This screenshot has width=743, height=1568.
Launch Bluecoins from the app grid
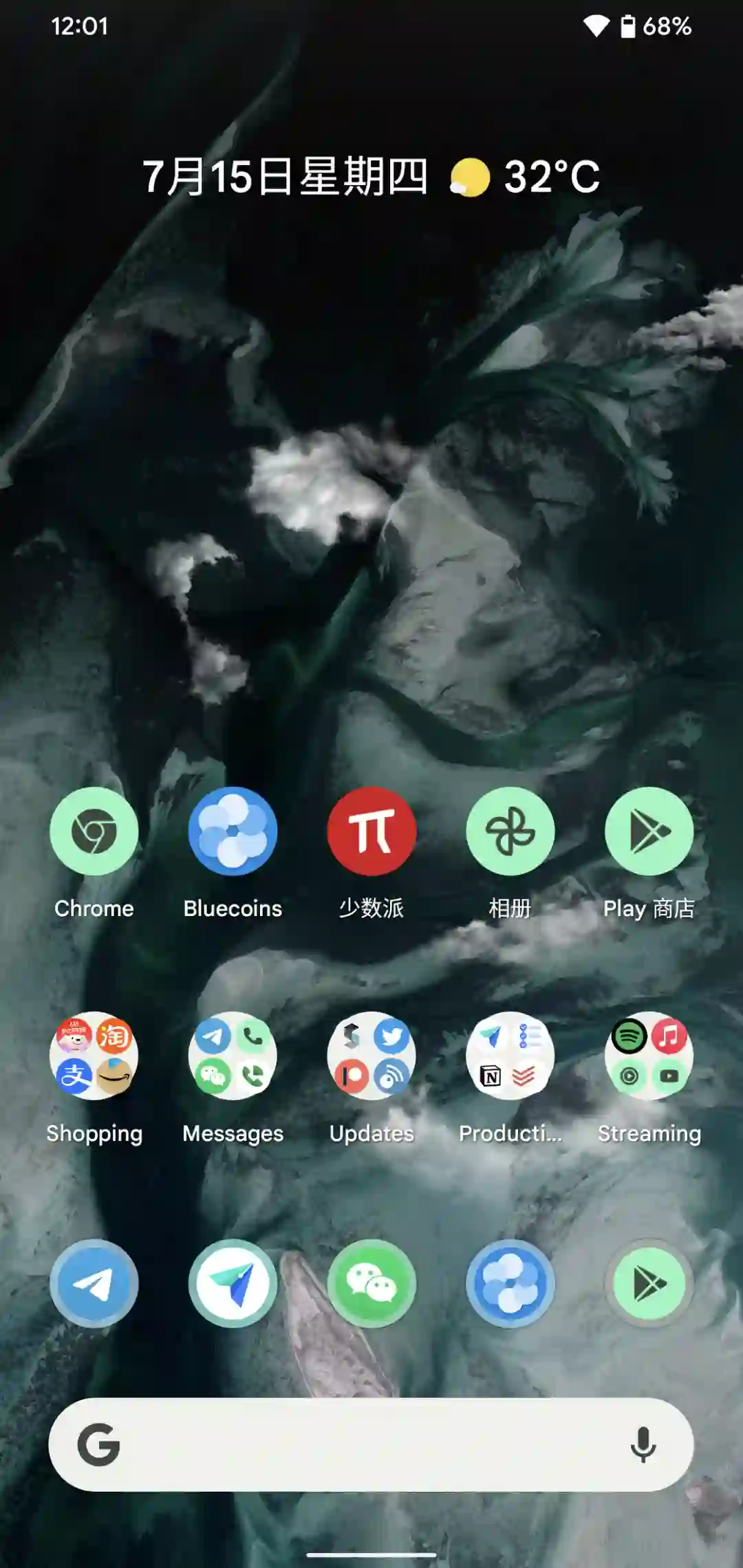[x=233, y=831]
